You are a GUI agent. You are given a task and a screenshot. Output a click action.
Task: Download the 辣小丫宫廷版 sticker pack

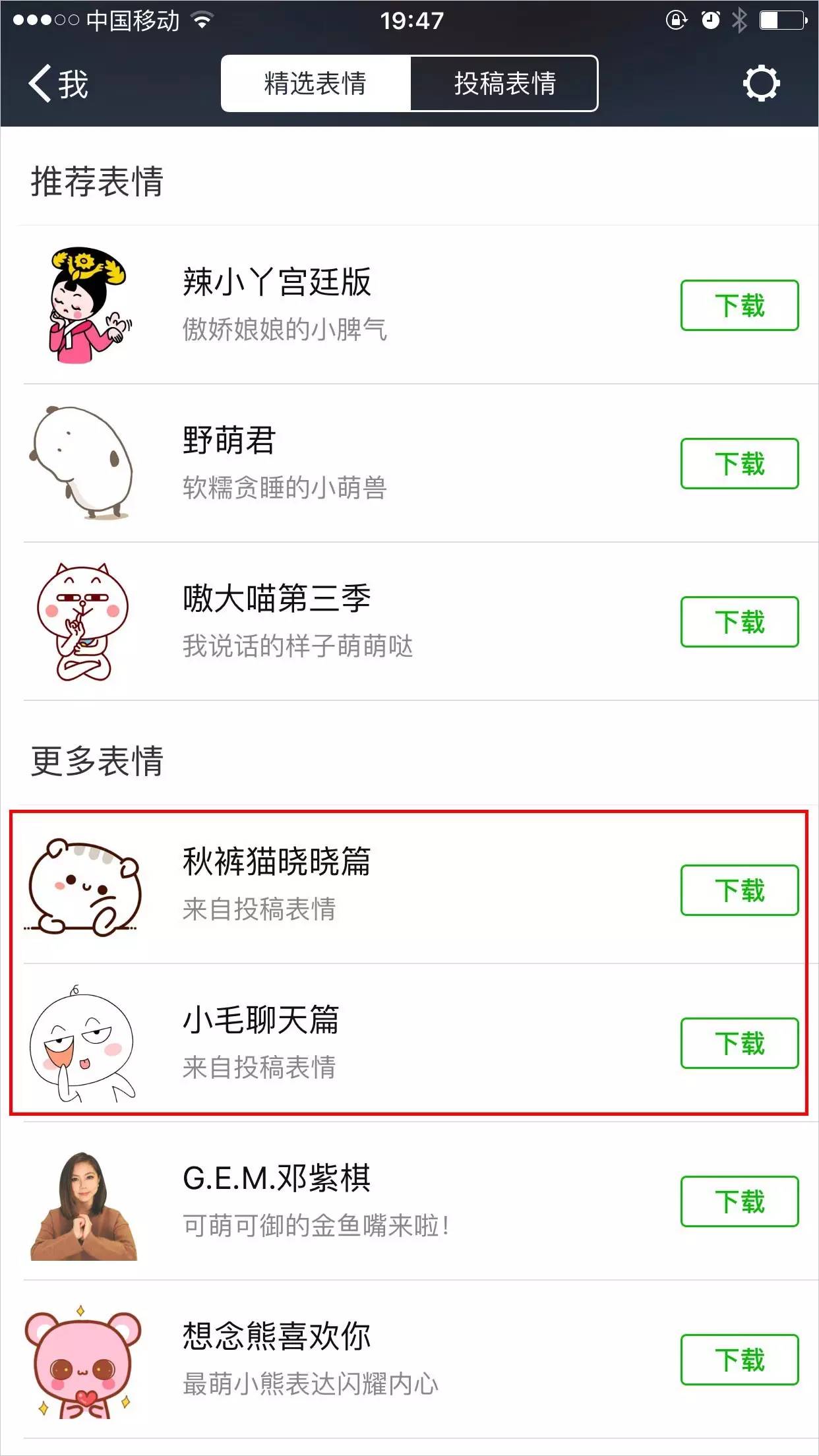(x=739, y=306)
